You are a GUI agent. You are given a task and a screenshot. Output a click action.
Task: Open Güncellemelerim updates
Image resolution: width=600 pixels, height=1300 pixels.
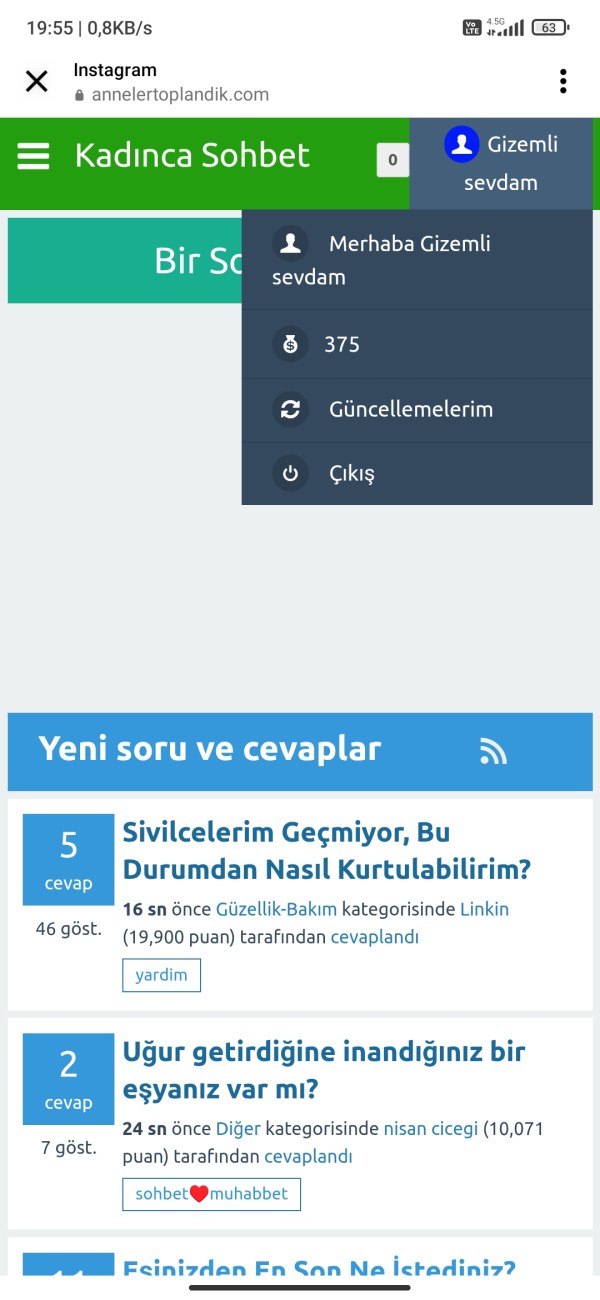coord(410,409)
